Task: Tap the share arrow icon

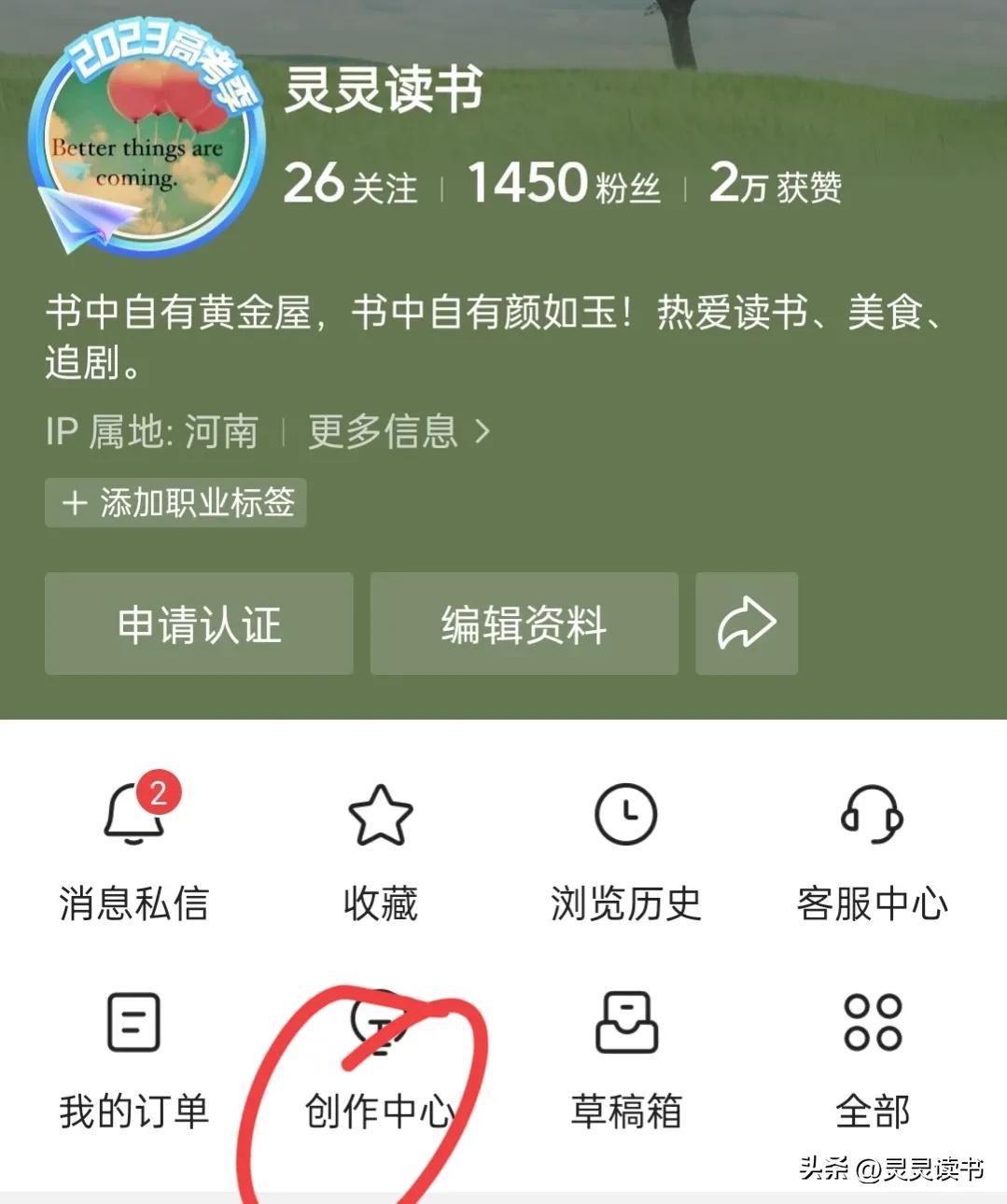Action: tap(745, 623)
